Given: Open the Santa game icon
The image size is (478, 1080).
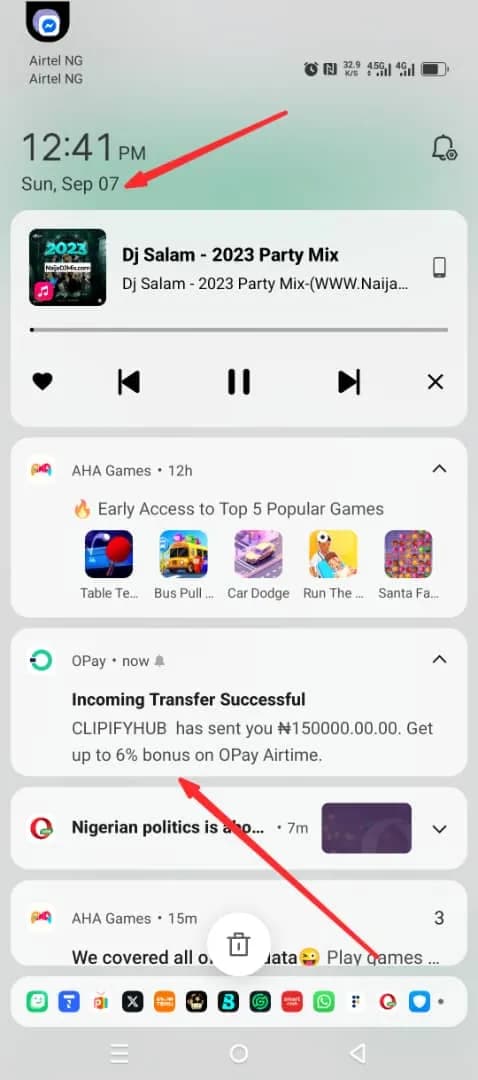Looking at the screenshot, I should click(408, 554).
